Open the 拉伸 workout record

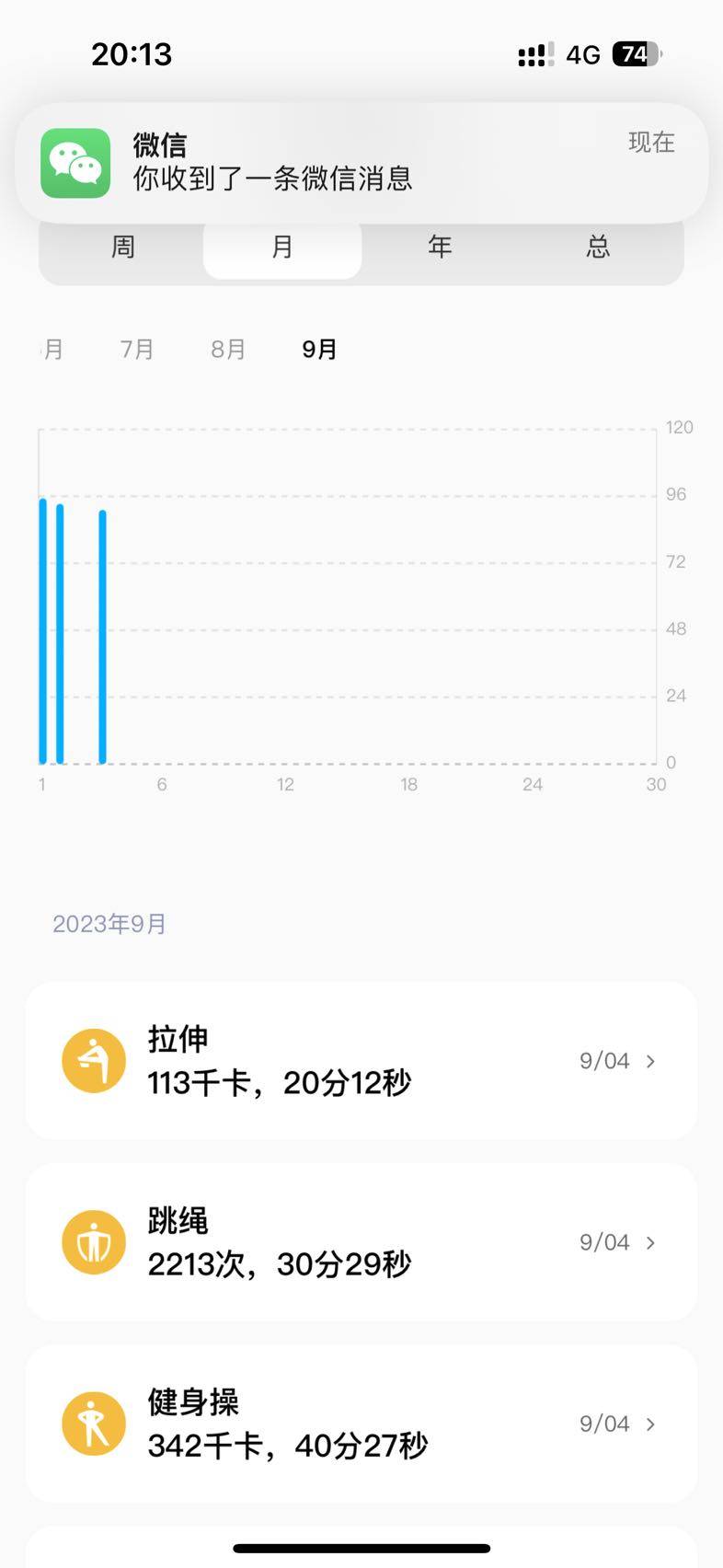361,1061
